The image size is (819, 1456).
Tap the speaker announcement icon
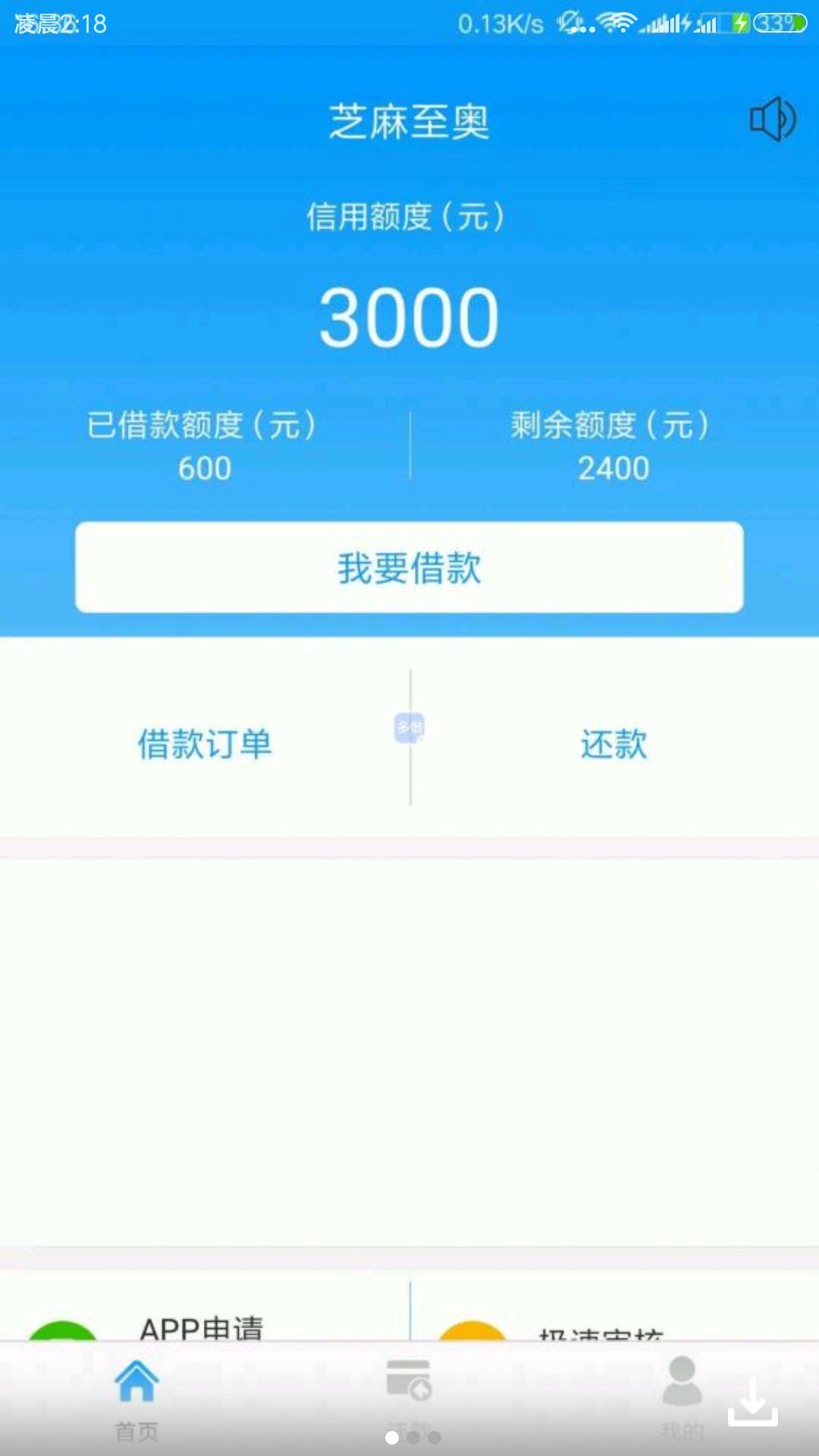click(773, 119)
